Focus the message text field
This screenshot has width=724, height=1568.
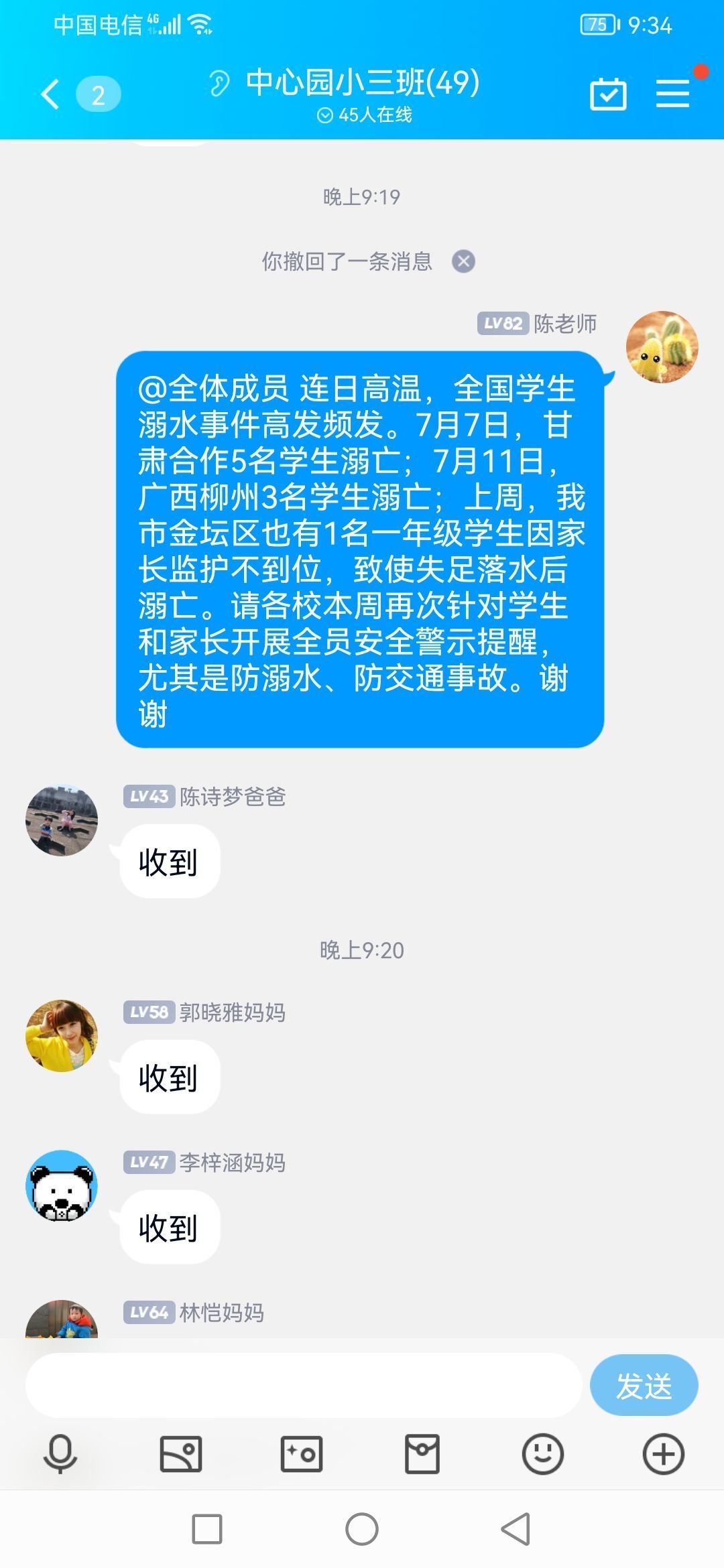303,1385
